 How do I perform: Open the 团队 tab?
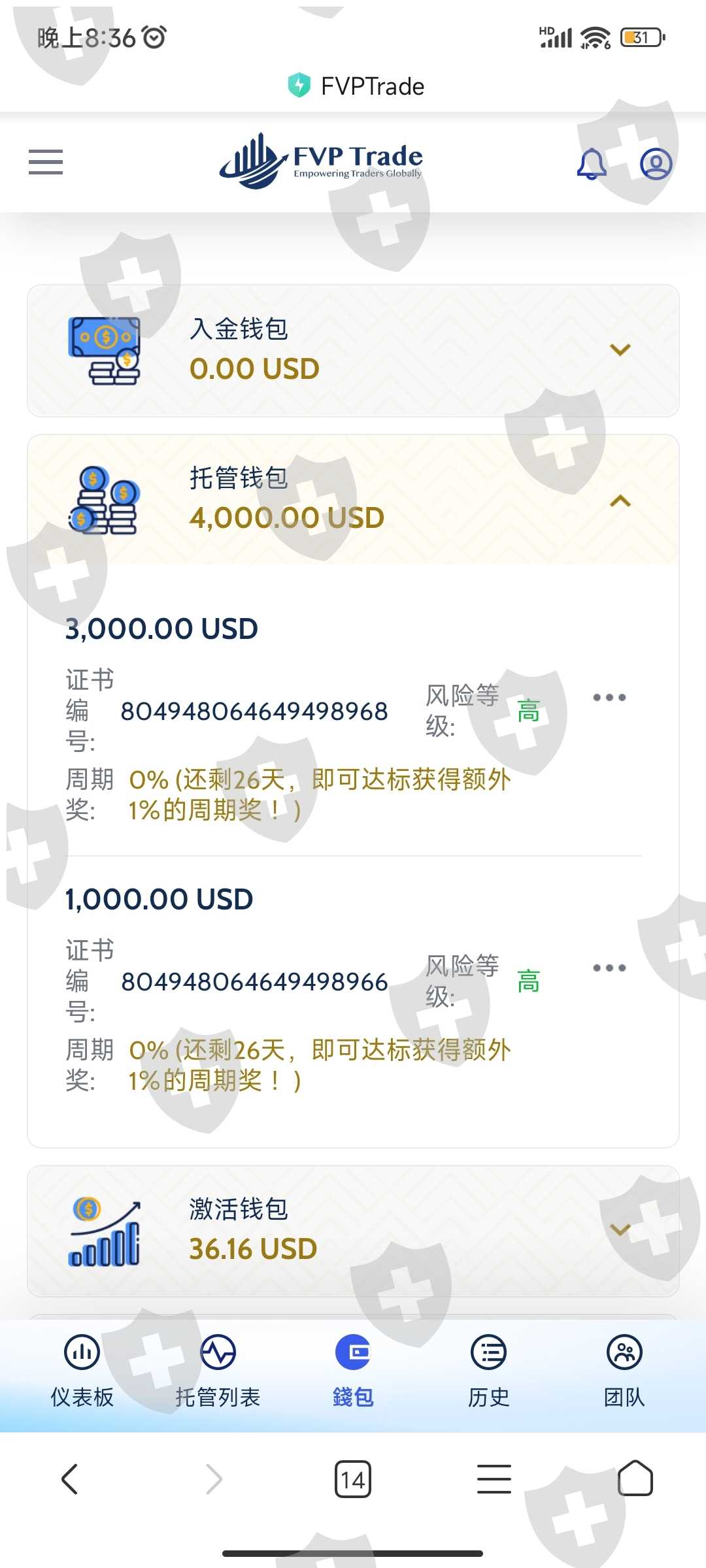pos(624,1371)
